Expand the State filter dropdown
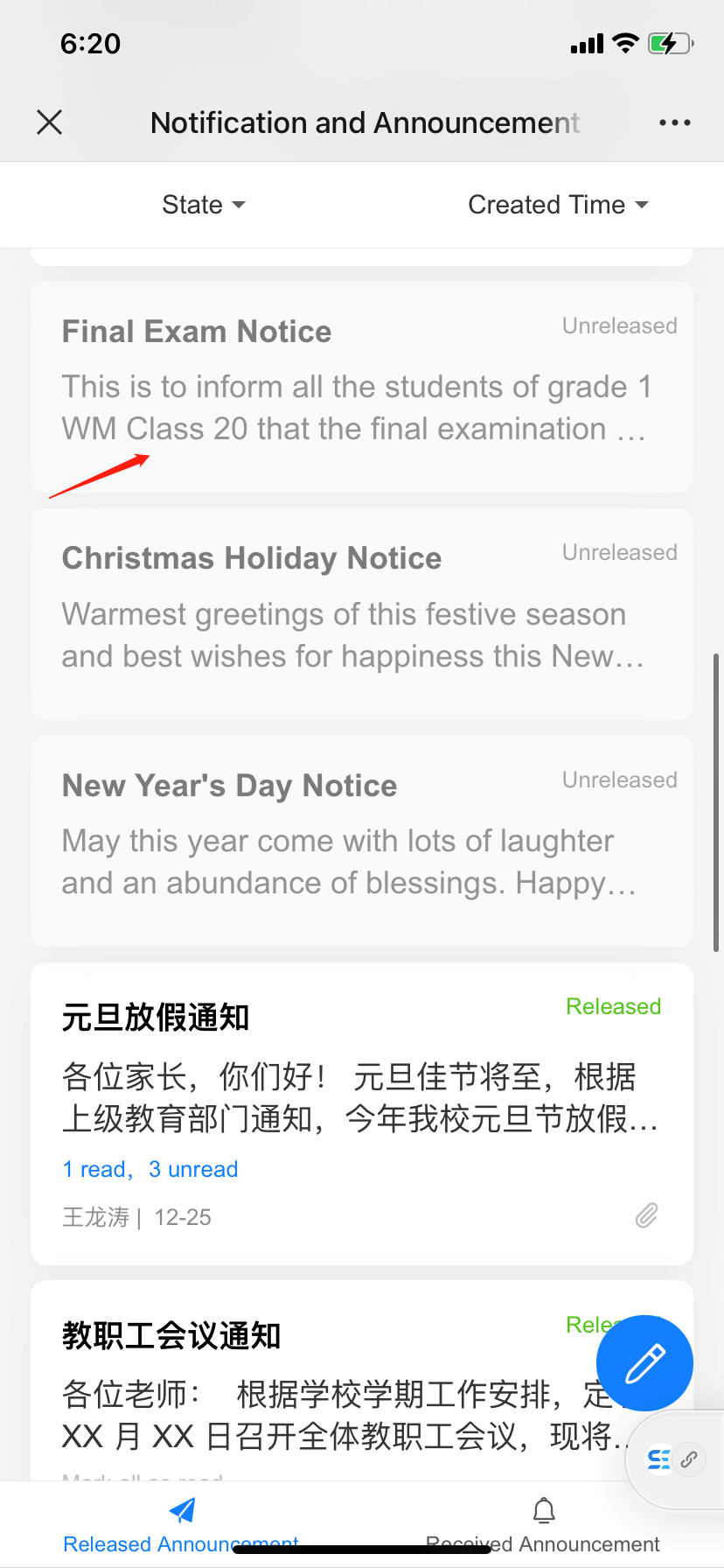This screenshot has width=724, height=1568. point(203,205)
